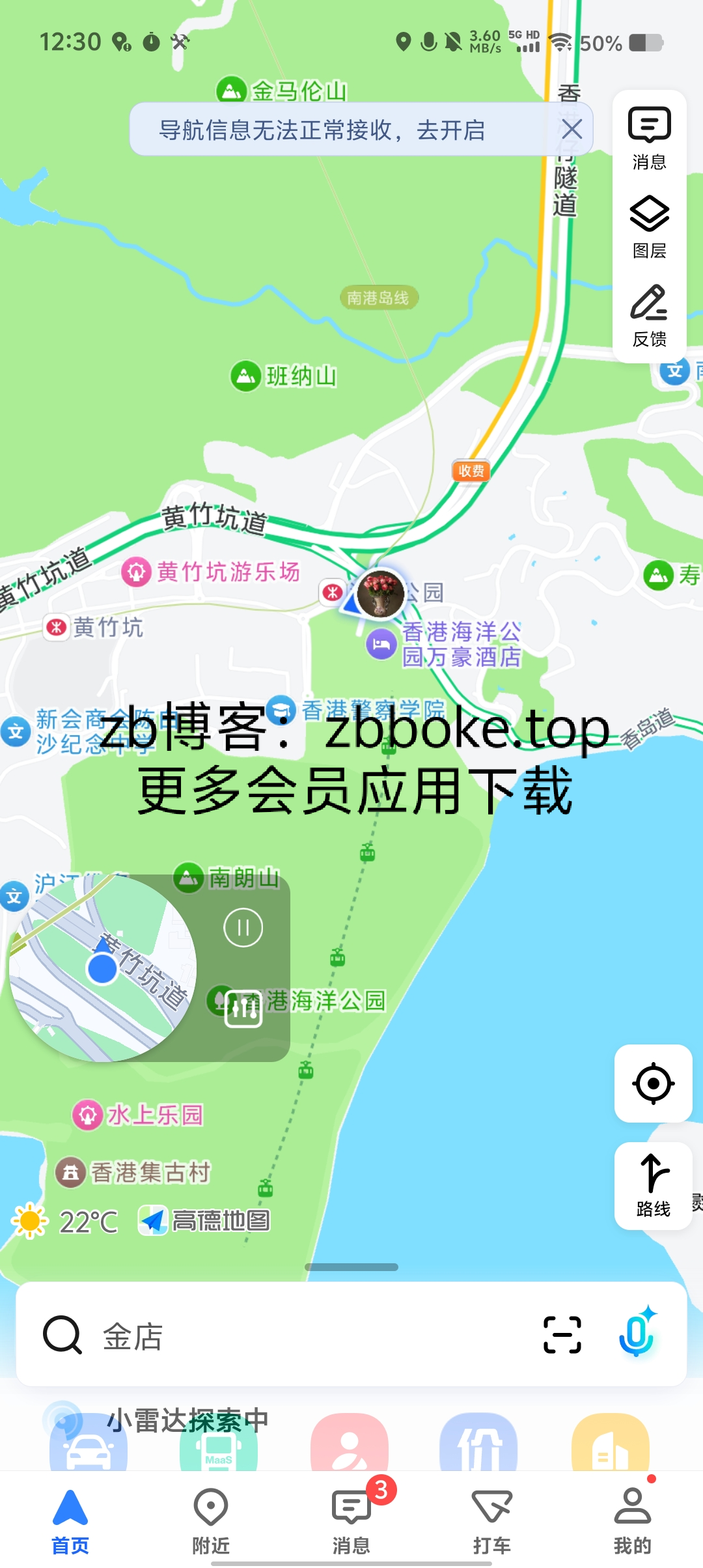Viewport: 703px width, 1568px height.
Task: Open the 路线 route planner
Action: (653, 1186)
